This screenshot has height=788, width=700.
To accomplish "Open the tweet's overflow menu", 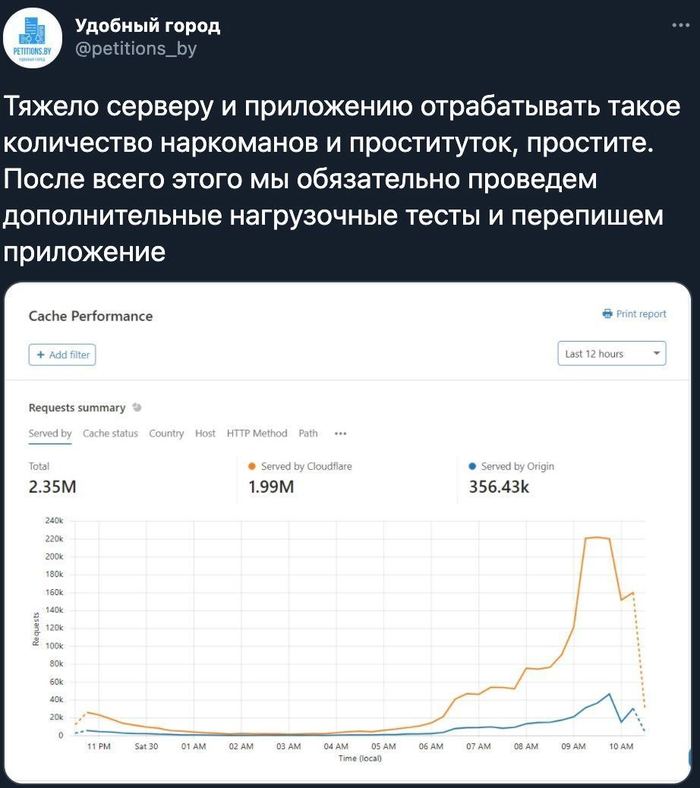I will point(680,27).
